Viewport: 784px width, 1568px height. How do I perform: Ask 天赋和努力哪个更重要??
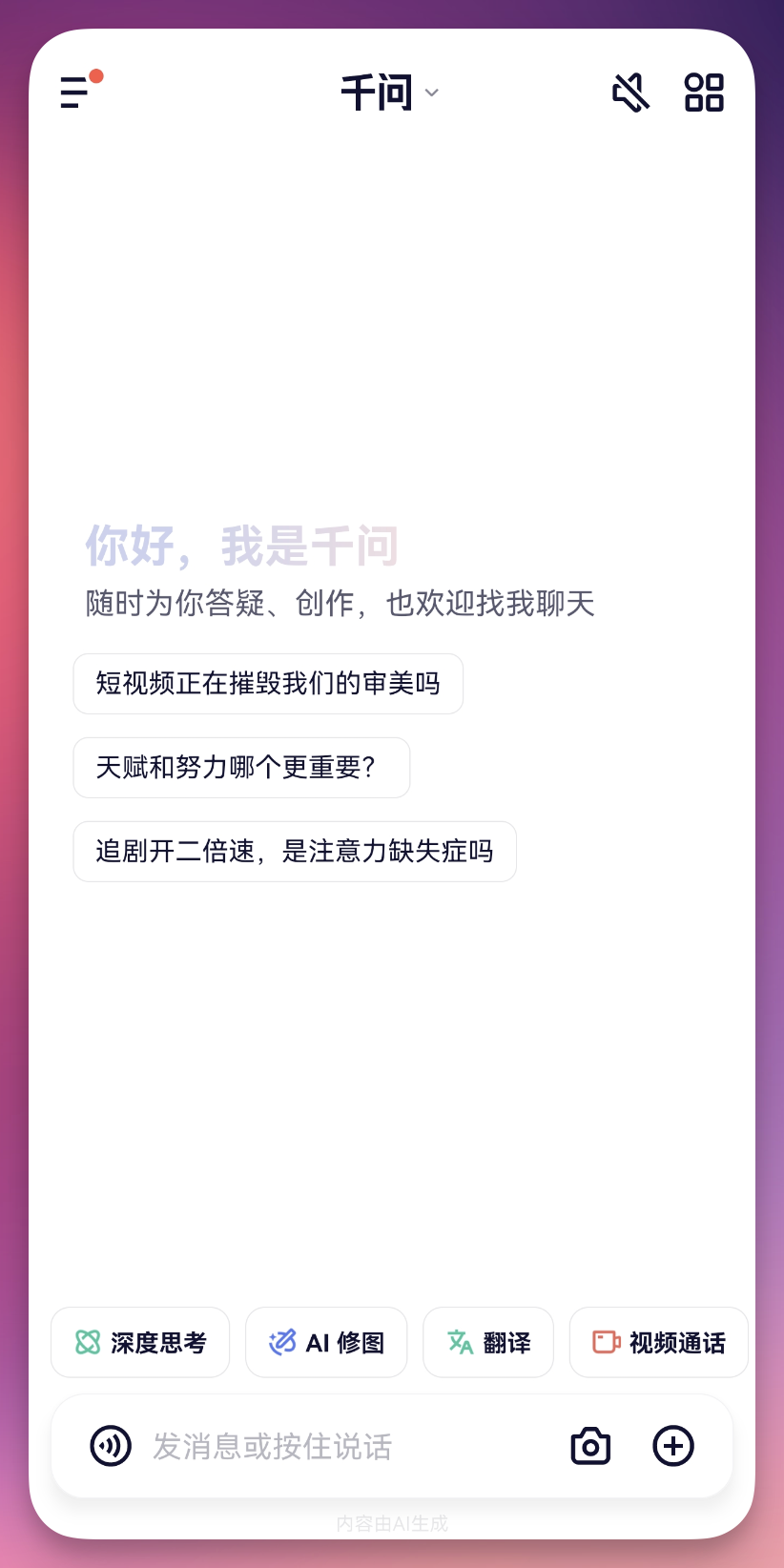241,768
